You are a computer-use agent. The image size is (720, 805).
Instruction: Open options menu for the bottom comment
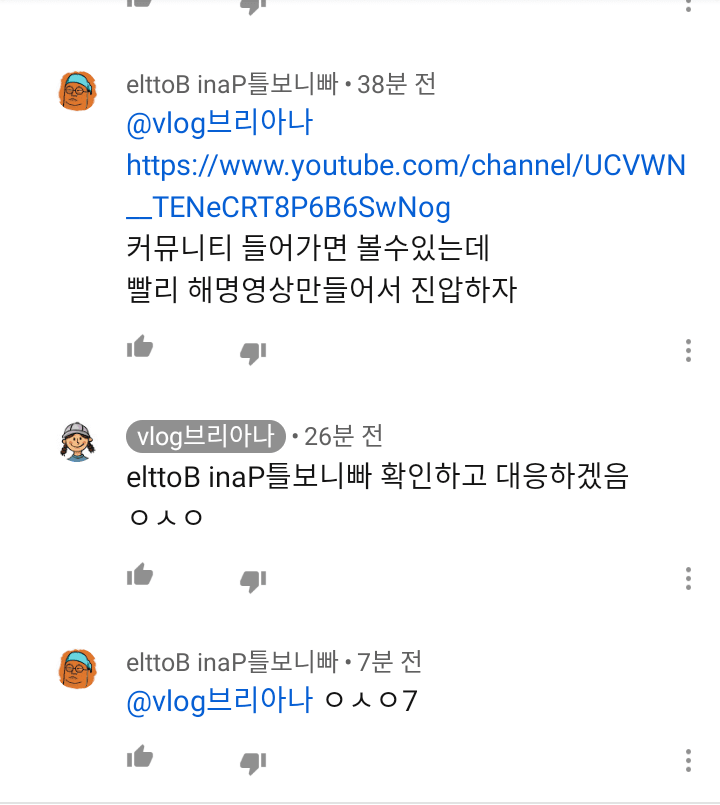[x=687, y=762]
